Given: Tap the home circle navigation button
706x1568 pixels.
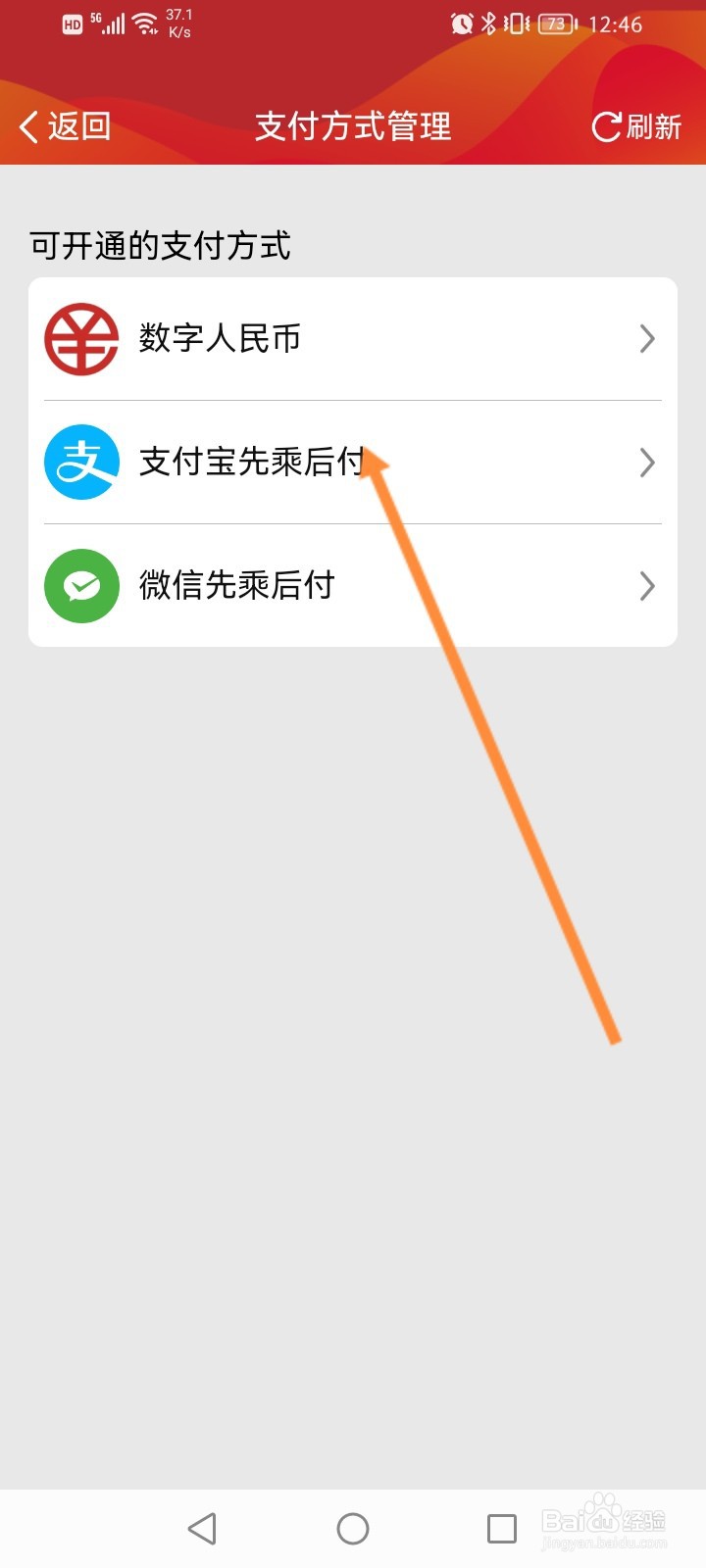Looking at the screenshot, I should click(353, 1527).
